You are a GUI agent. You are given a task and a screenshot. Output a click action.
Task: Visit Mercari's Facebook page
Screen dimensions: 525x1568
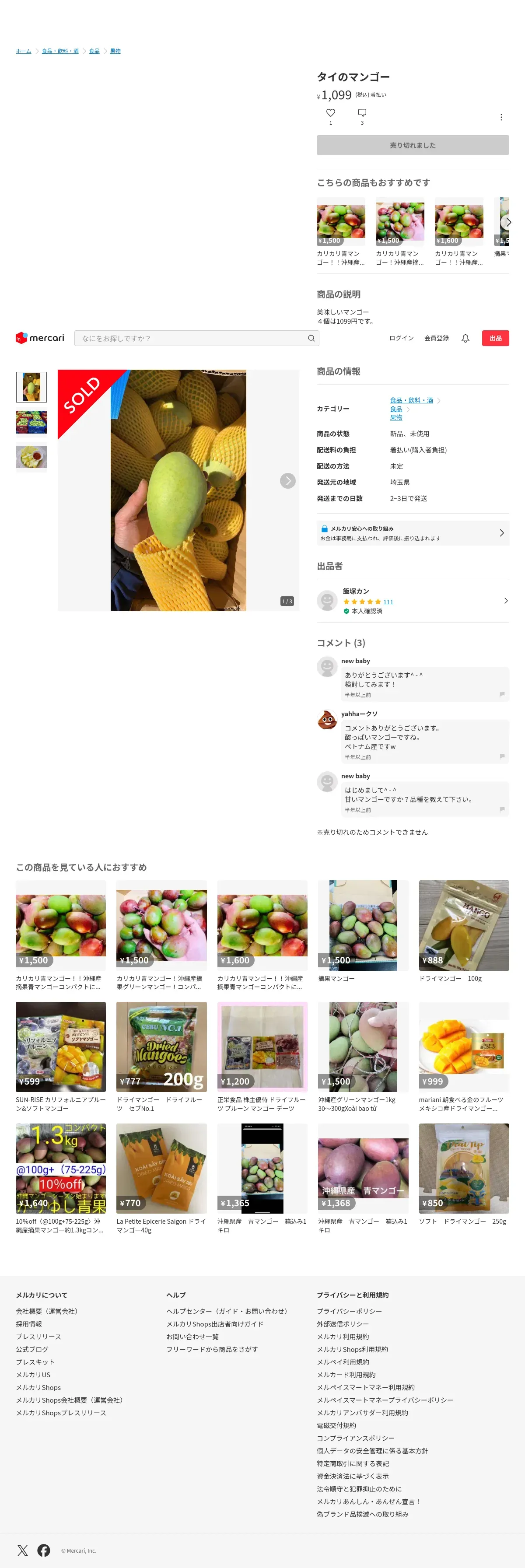point(44,1550)
